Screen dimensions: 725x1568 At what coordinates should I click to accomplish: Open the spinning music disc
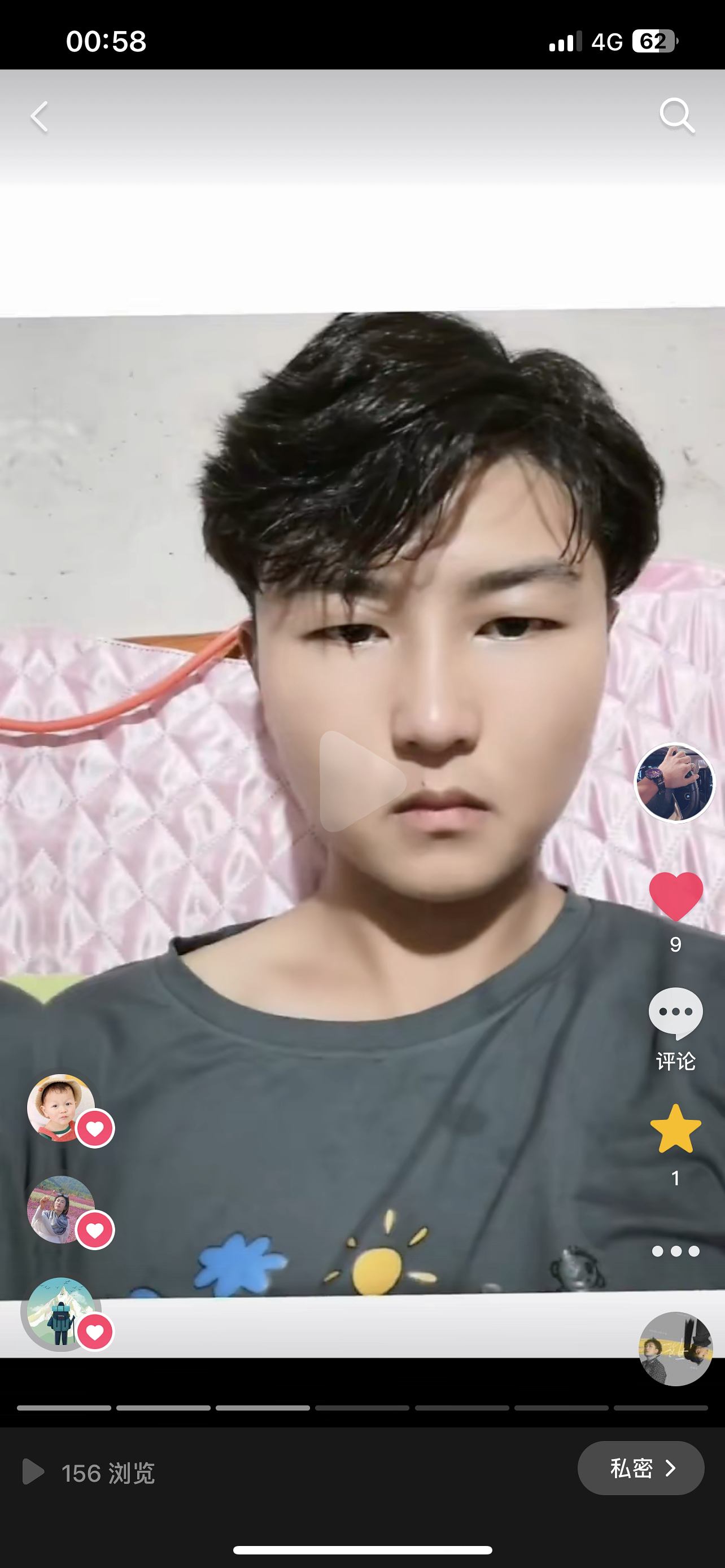(x=676, y=1350)
